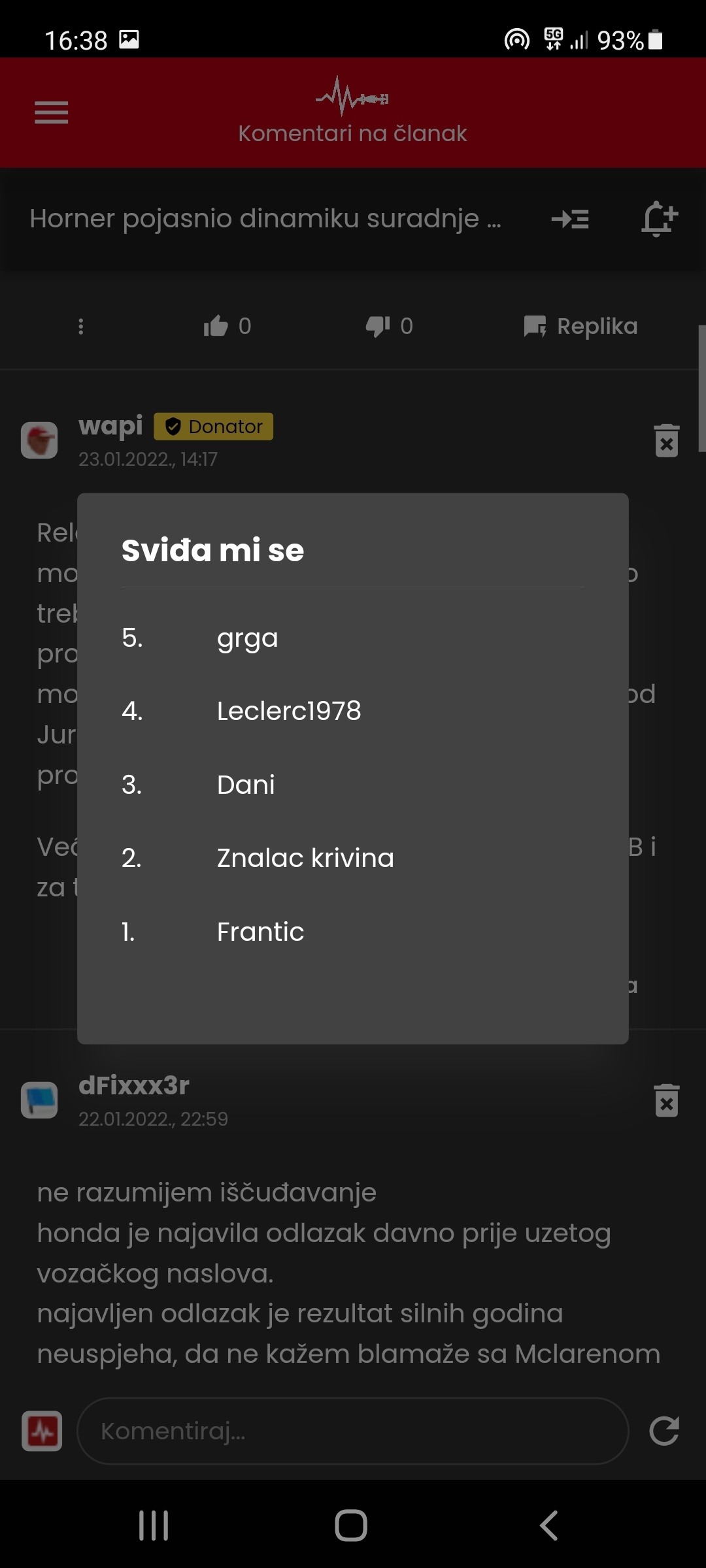Open the hamburger drawer menu
706x1568 pixels.
coord(52,112)
